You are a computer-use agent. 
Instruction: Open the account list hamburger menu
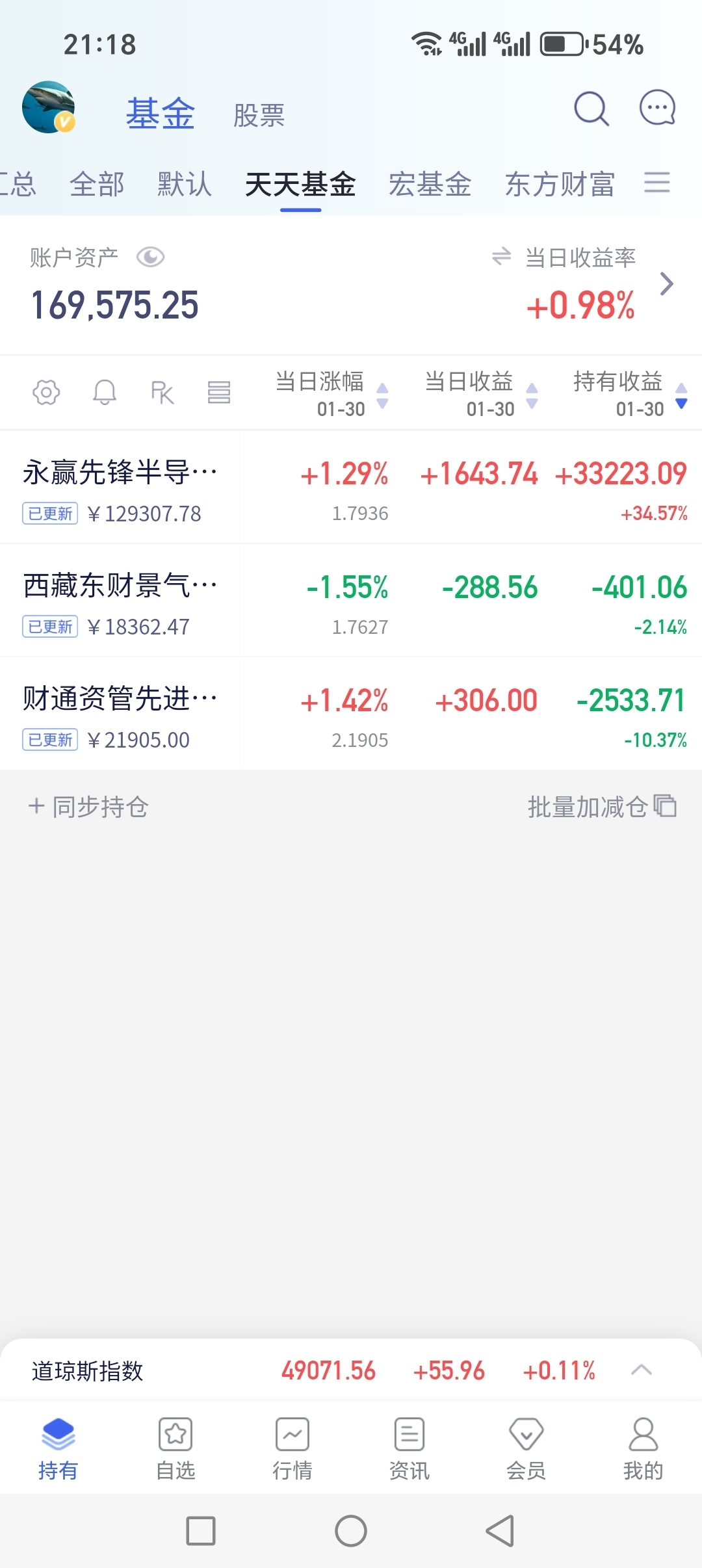pyautogui.click(x=656, y=182)
